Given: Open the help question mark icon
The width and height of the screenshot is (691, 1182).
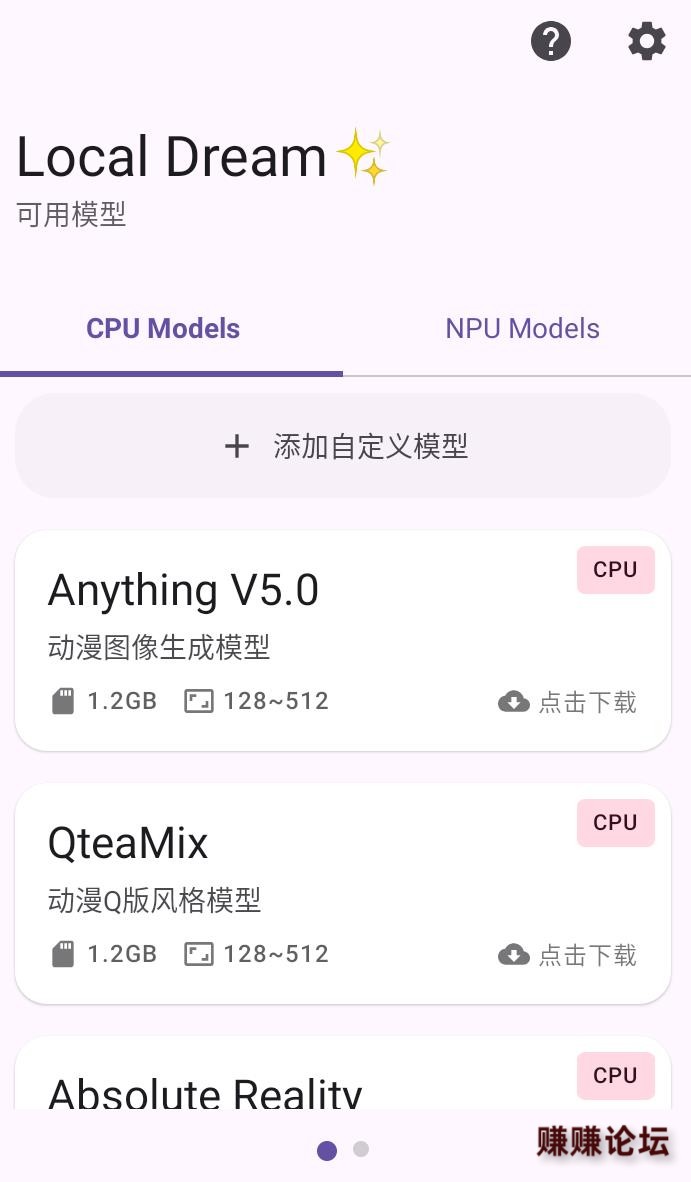Looking at the screenshot, I should pos(550,42).
